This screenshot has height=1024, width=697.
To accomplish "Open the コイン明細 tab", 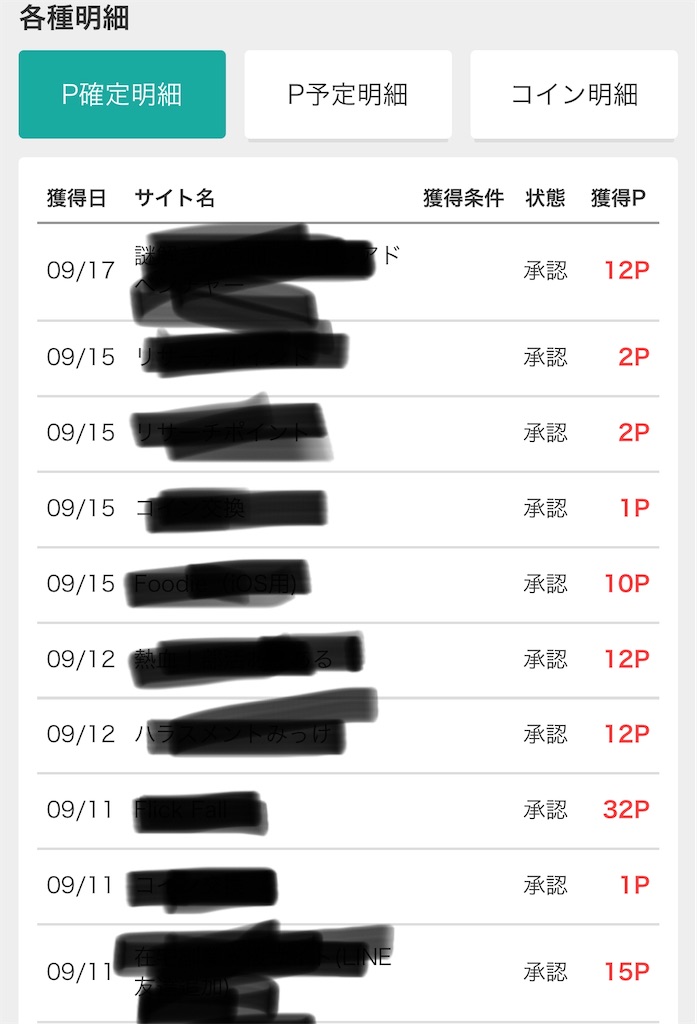I will coord(574,95).
